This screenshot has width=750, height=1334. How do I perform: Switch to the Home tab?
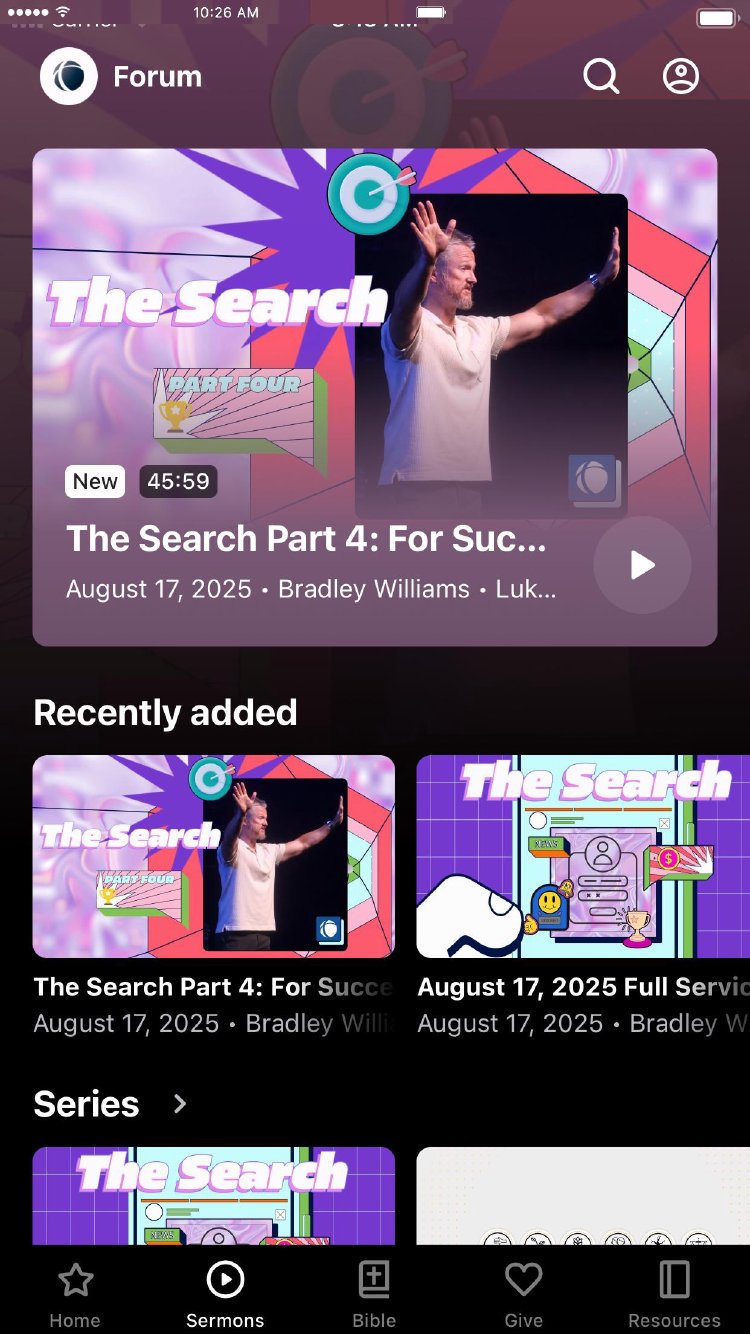coord(75,1295)
